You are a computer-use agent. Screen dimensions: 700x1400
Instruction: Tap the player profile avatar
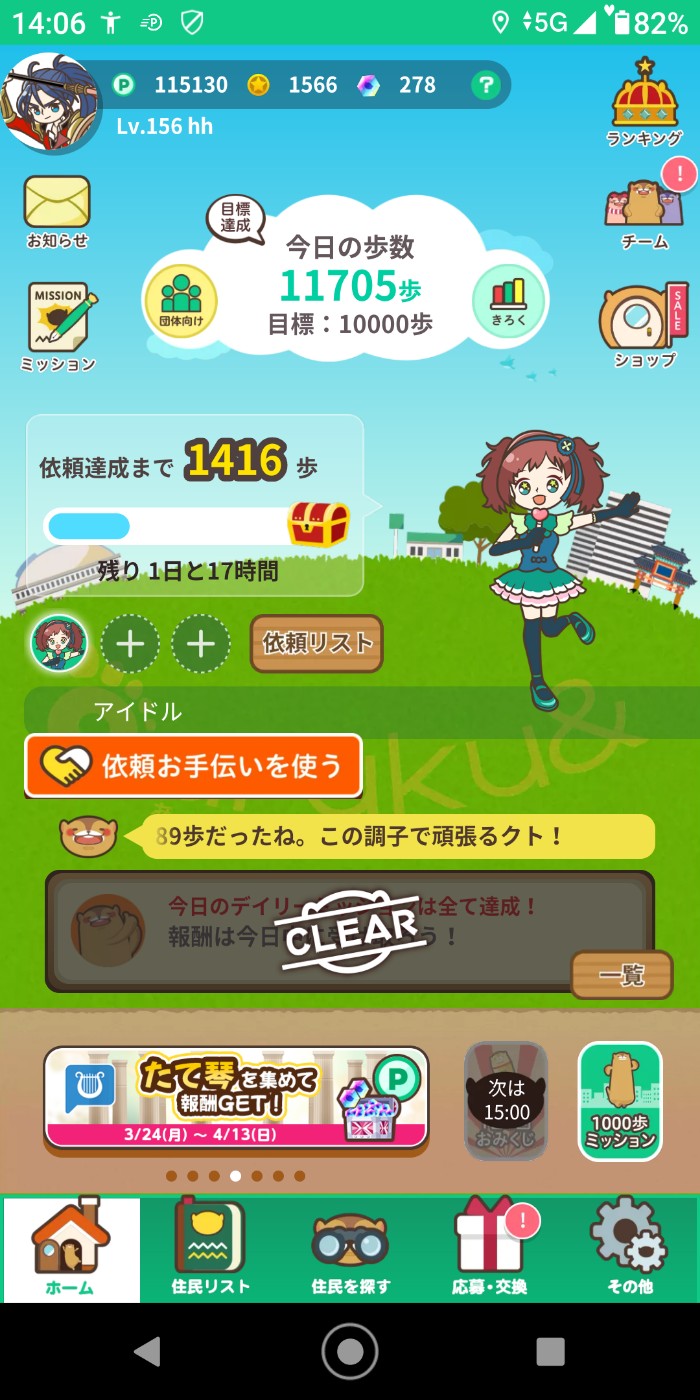[x=50, y=102]
